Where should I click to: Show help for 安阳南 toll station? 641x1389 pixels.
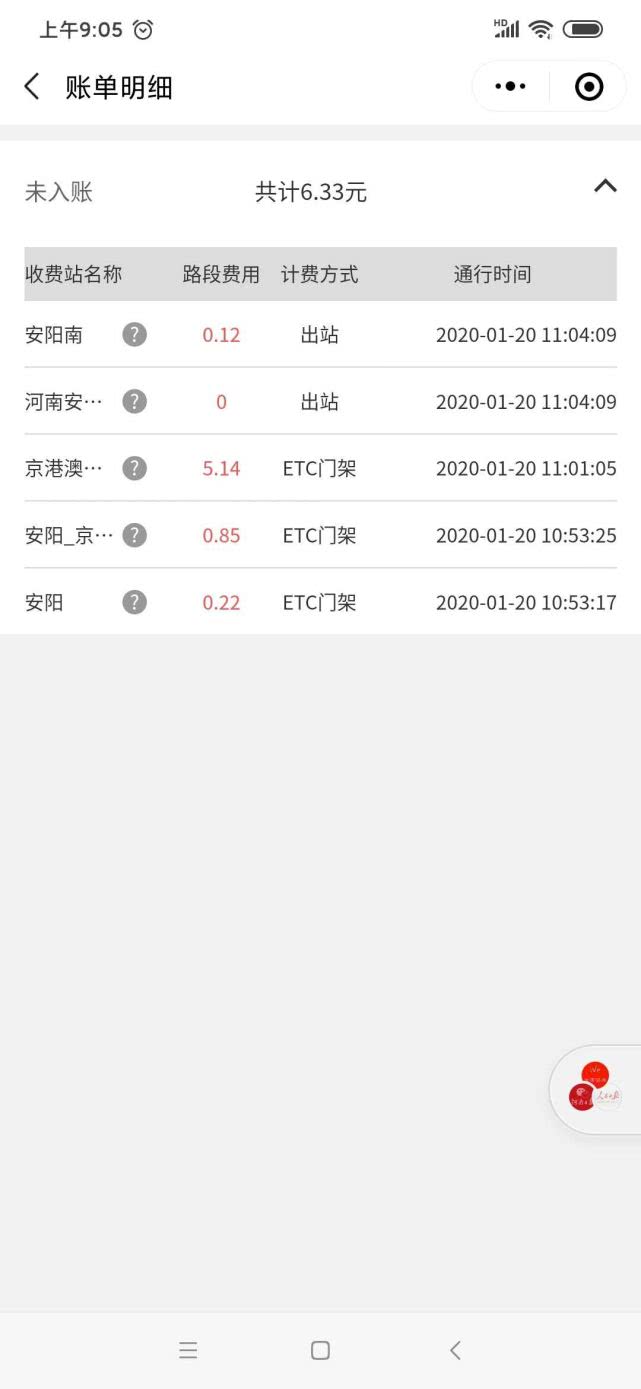135,335
